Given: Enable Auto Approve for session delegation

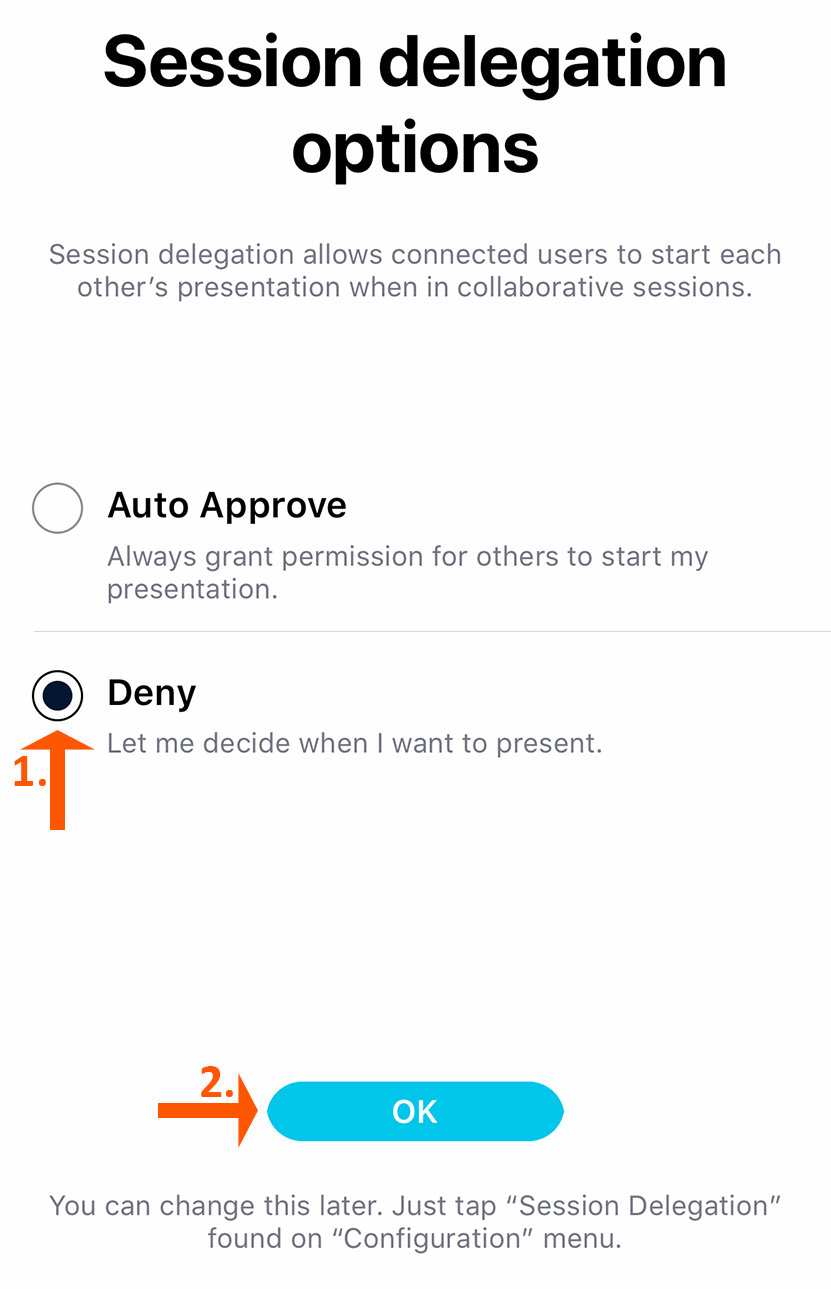Looking at the screenshot, I should click(57, 507).
